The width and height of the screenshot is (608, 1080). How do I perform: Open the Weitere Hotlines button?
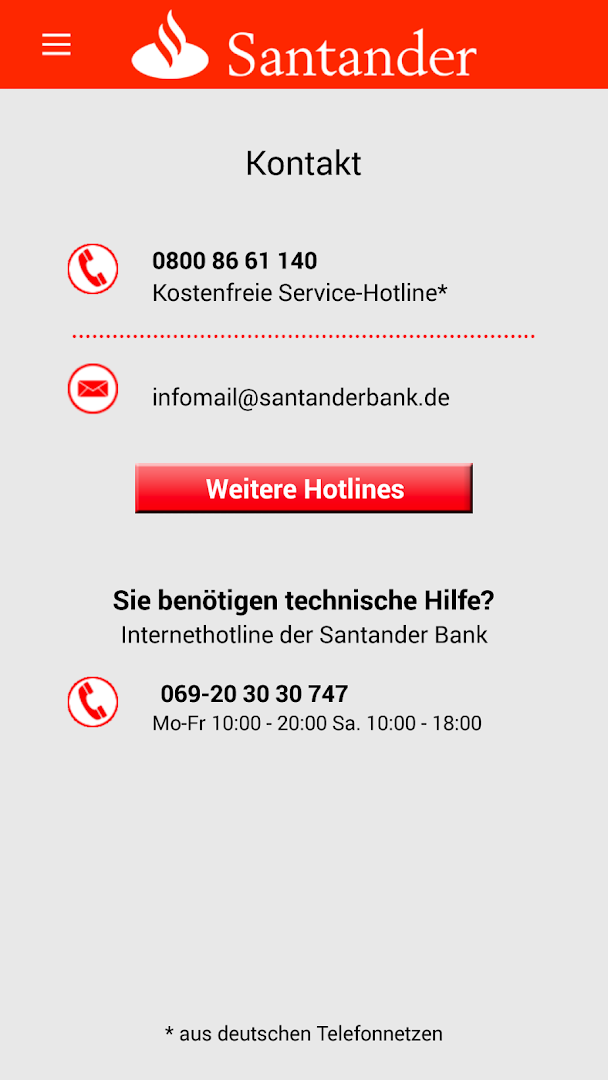[x=304, y=489]
